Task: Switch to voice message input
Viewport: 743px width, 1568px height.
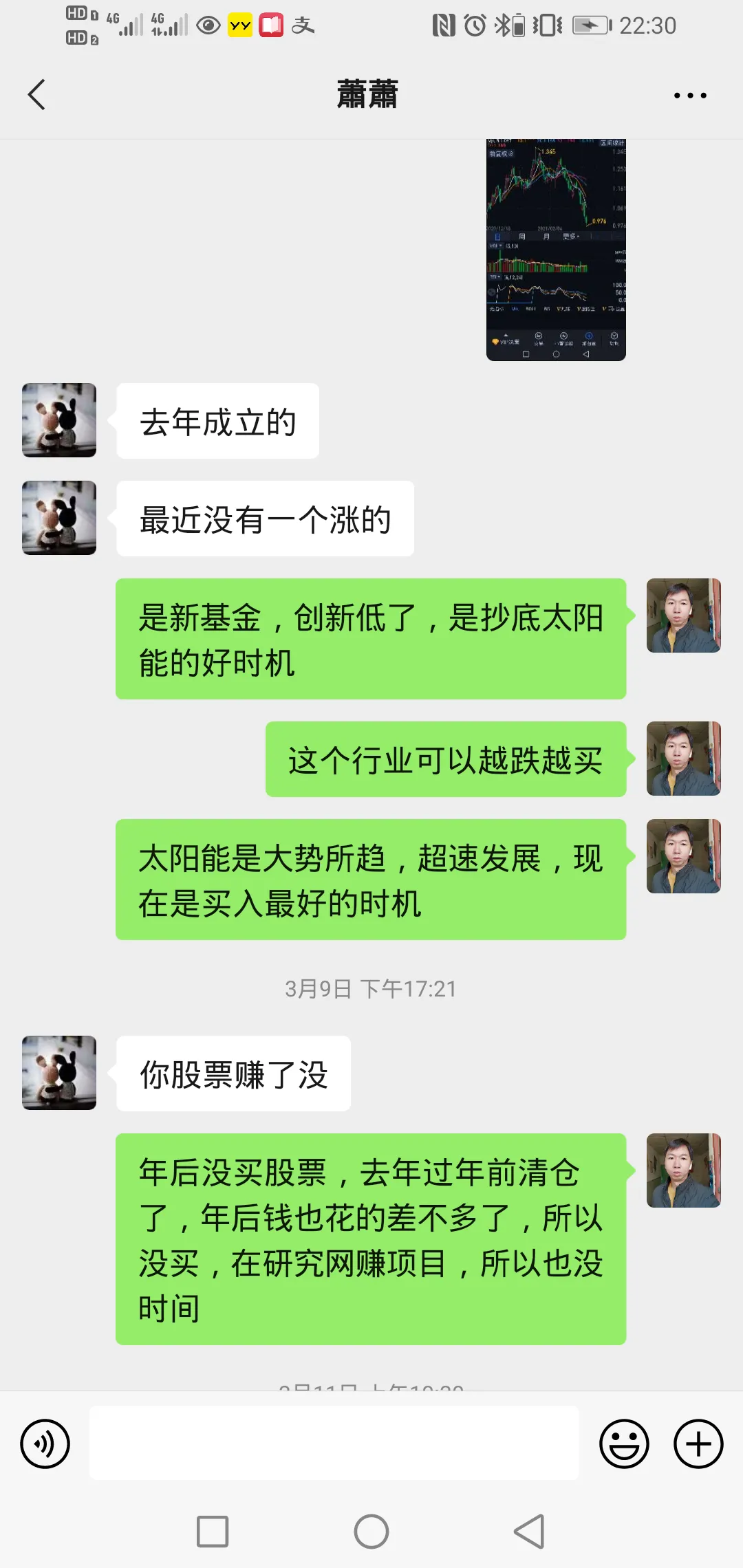Action: 45,1444
